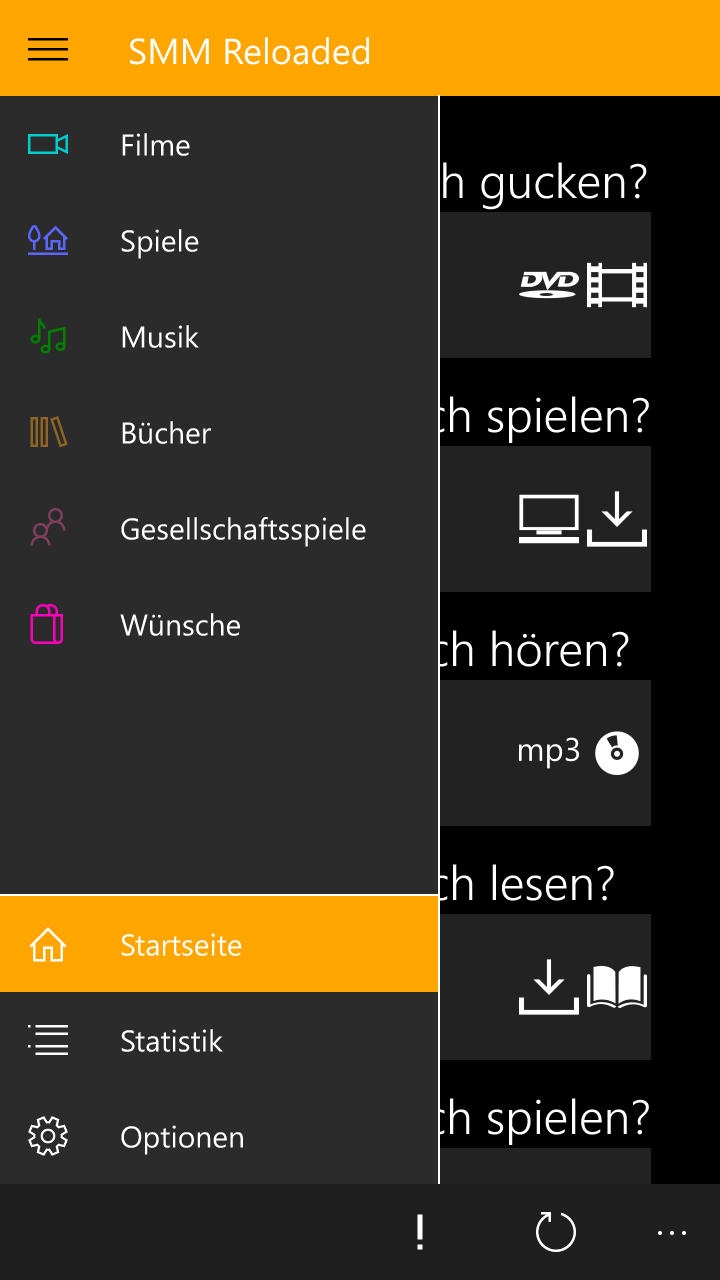Open the Filme section
The height and width of the screenshot is (1280, 720).
pos(219,145)
